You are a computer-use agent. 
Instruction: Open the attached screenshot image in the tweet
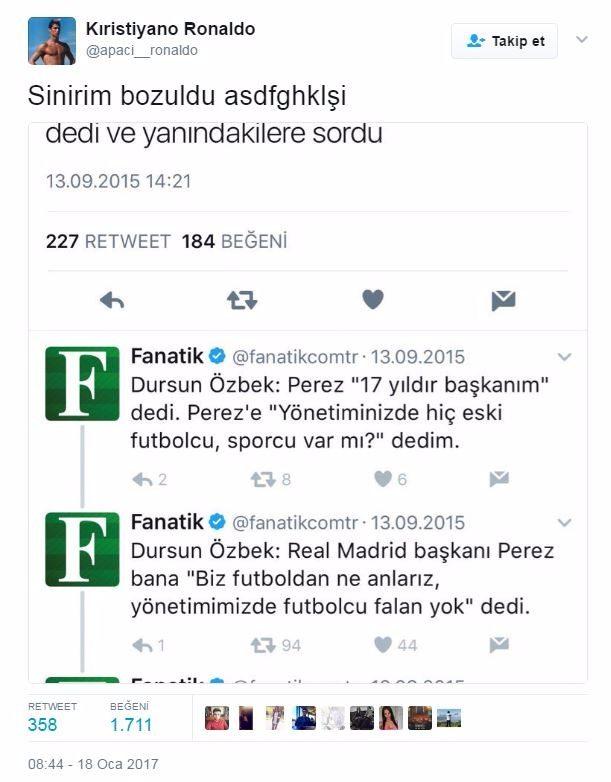307,402
